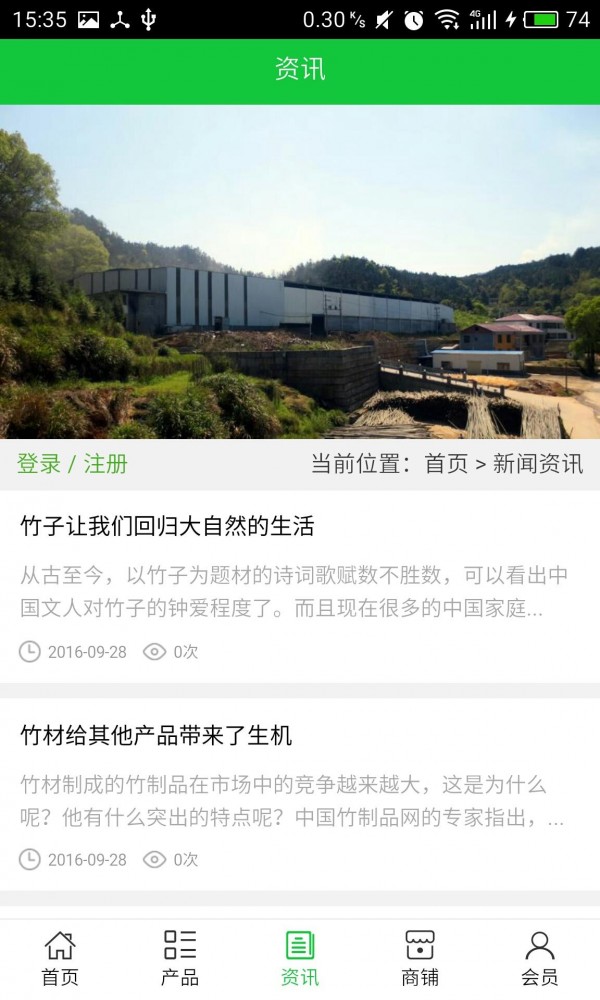The width and height of the screenshot is (600, 1000).
Task: Switch to the 产品 products tab
Action: coord(180,958)
